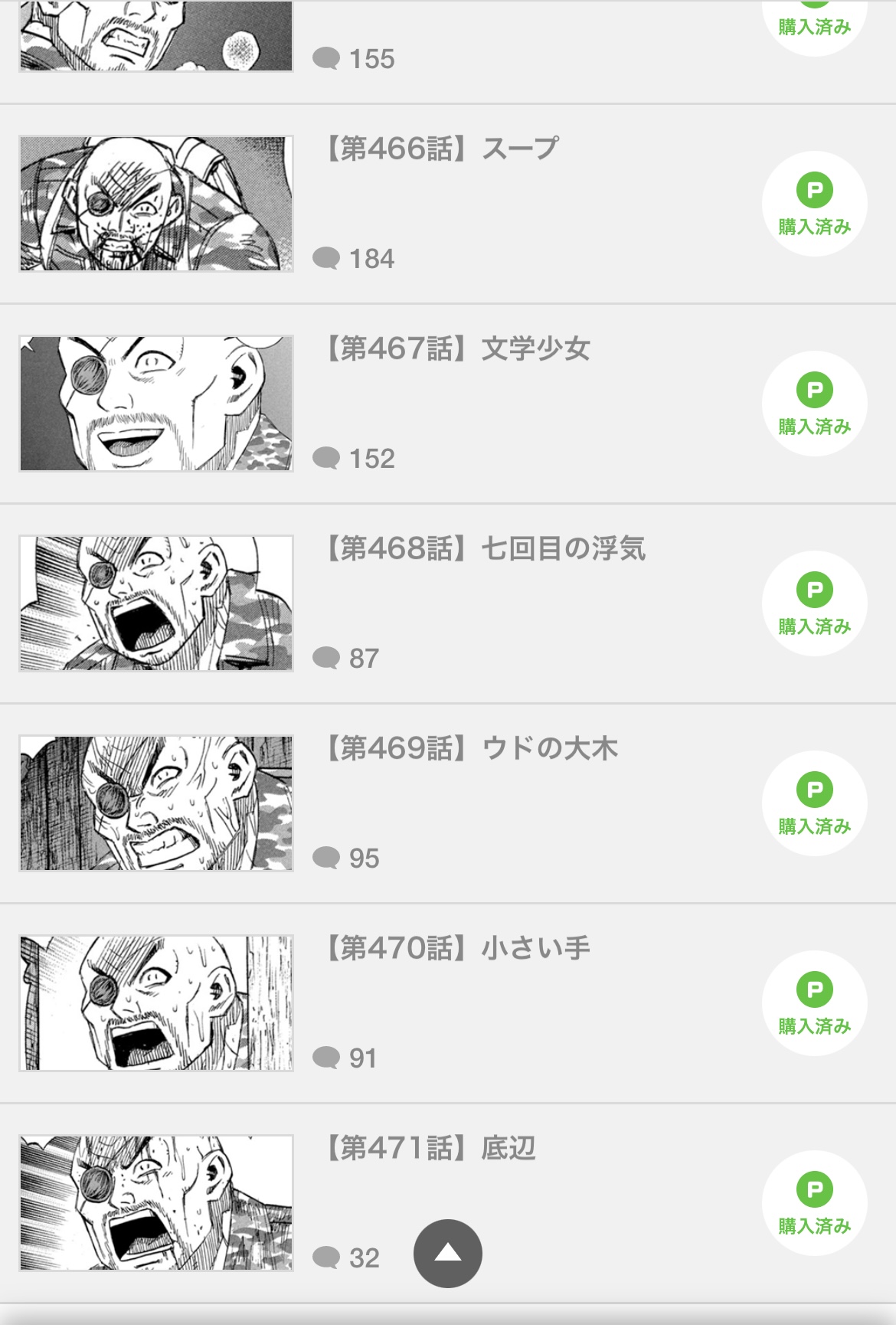The image size is (896, 1331).
Task: Tap 購入済み button for 第466話
Action: coord(814,204)
